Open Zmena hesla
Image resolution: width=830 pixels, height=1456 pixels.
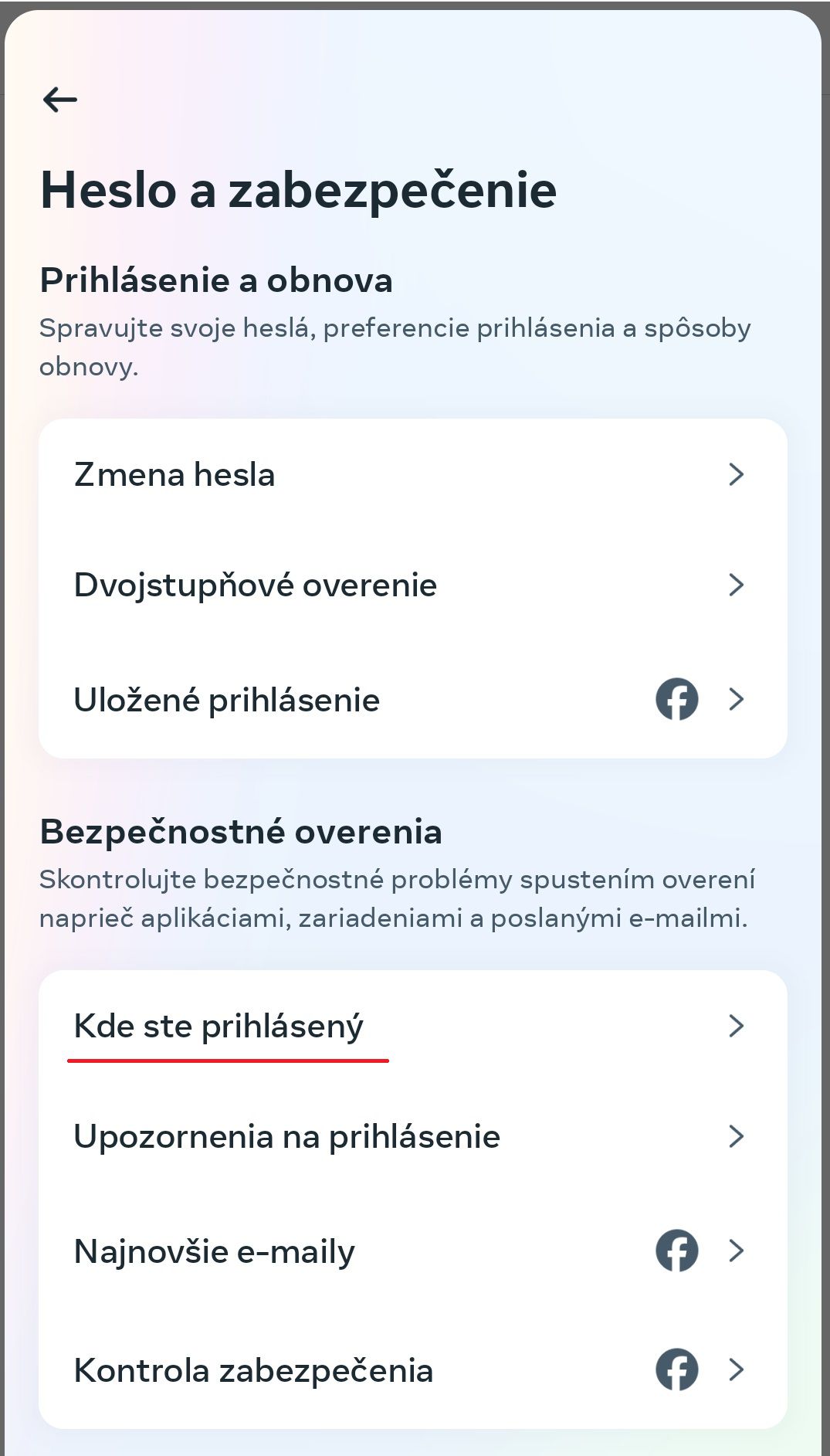(413, 474)
